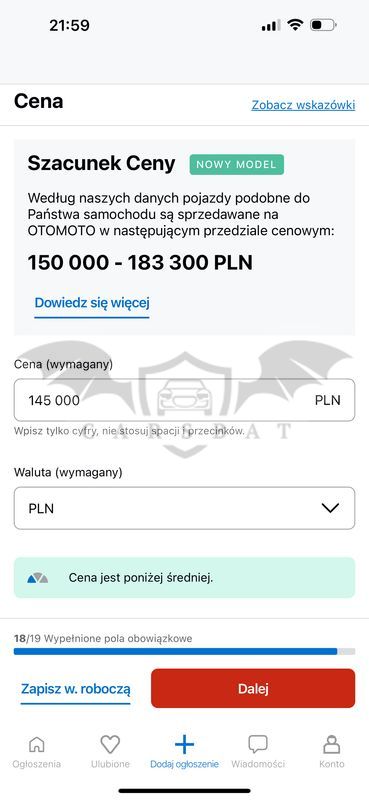369x800 pixels.
Task: Open the Ulubione favorites tab
Action: tap(110, 752)
